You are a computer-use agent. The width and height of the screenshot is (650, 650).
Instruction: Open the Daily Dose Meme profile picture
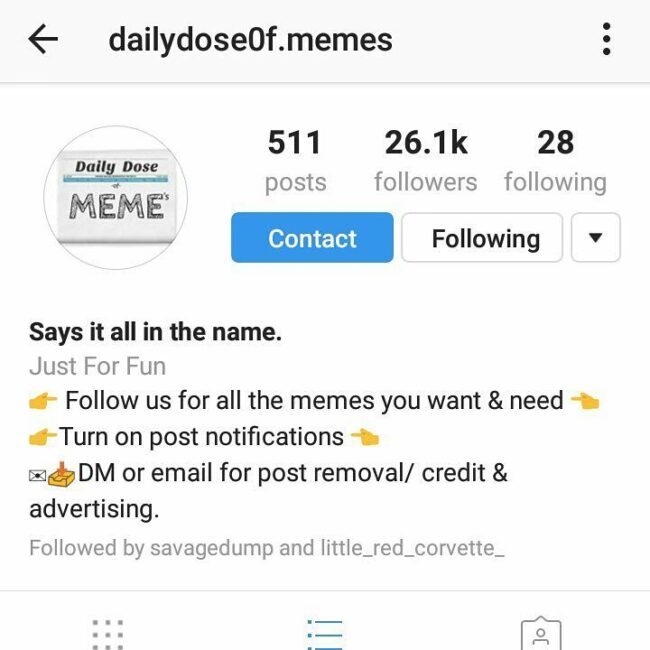[x=116, y=197]
